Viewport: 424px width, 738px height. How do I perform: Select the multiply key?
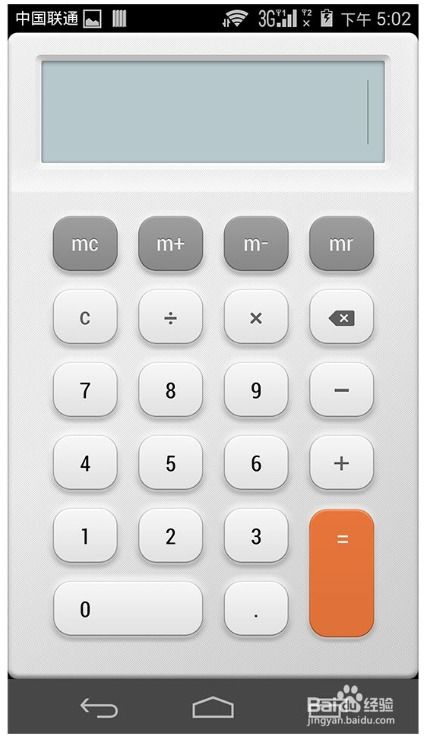256,317
